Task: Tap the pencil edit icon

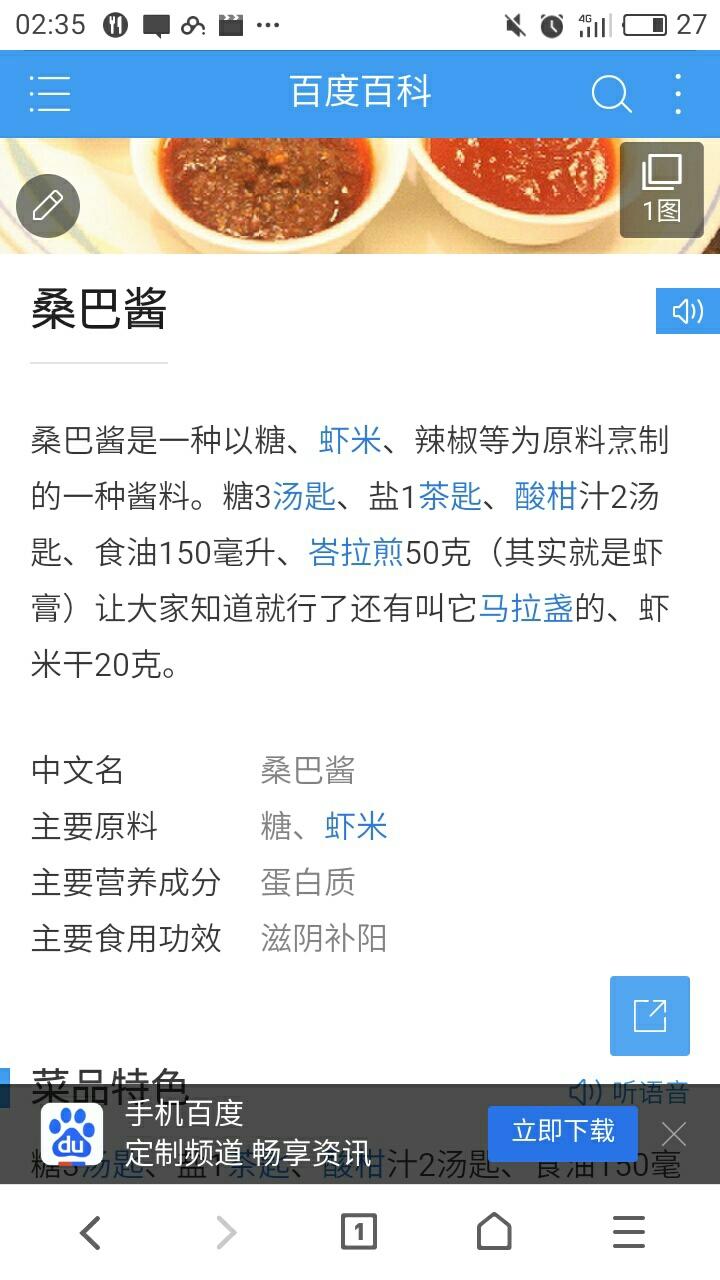Action: click(48, 206)
